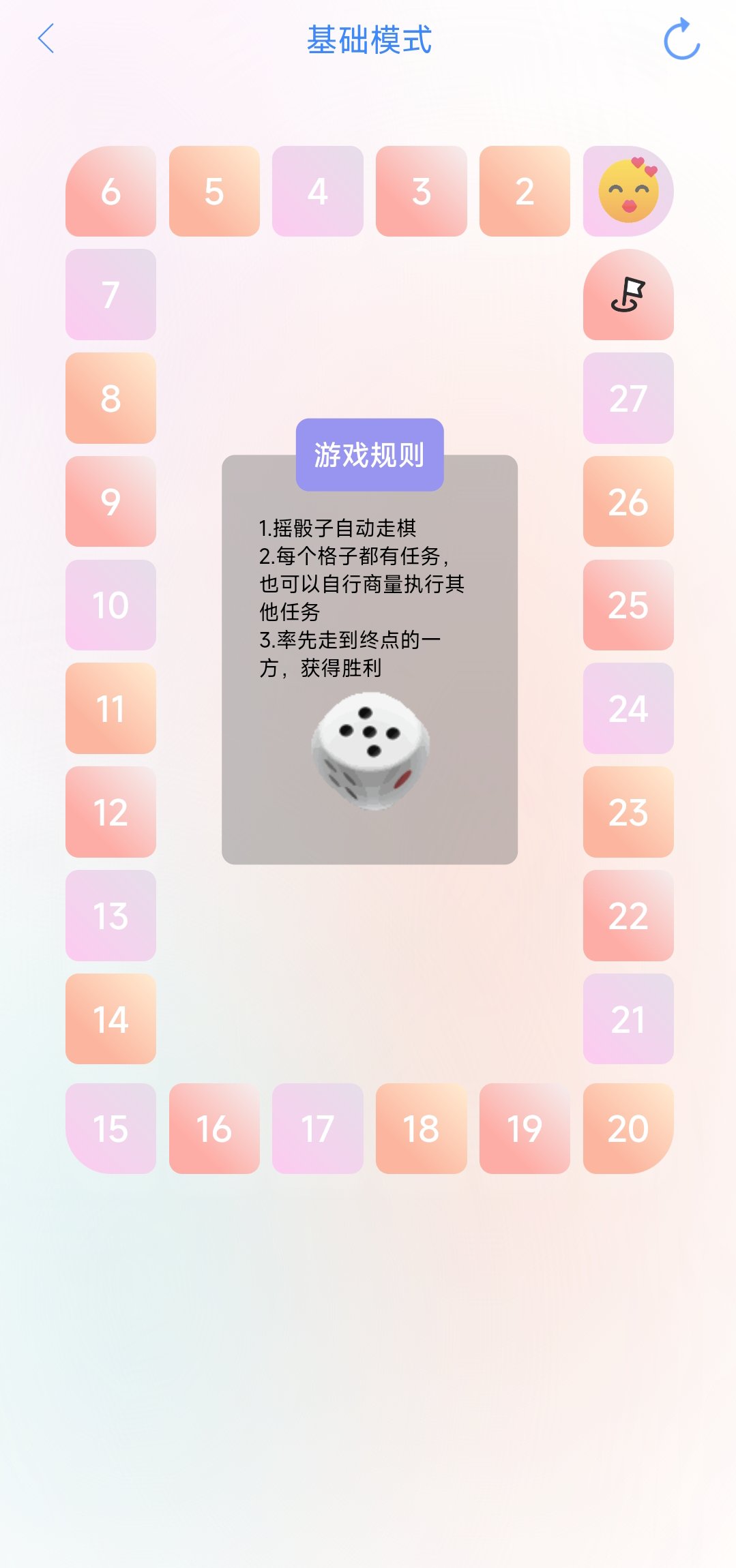Roll the dice in the rules panel
This screenshot has height=1568, width=736.
(x=370, y=751)
